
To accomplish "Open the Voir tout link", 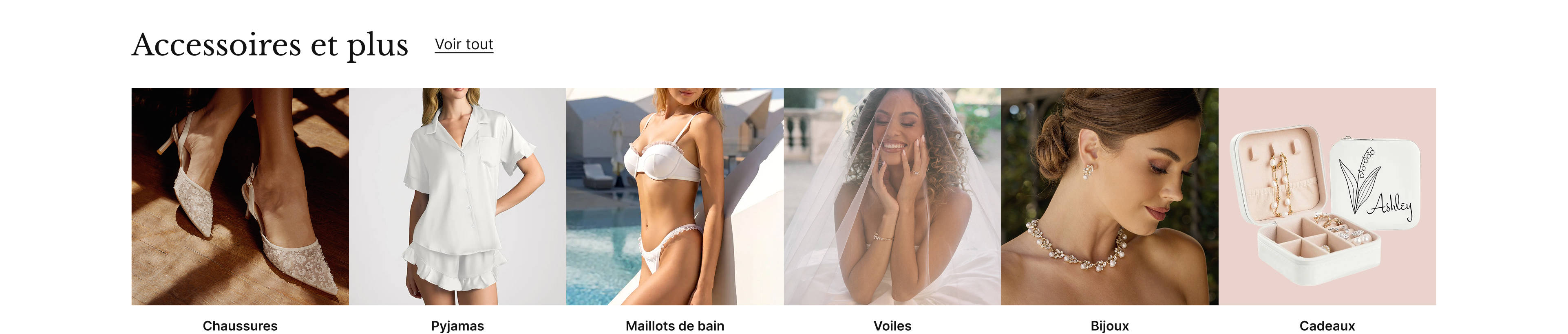I will pos(464,44).
